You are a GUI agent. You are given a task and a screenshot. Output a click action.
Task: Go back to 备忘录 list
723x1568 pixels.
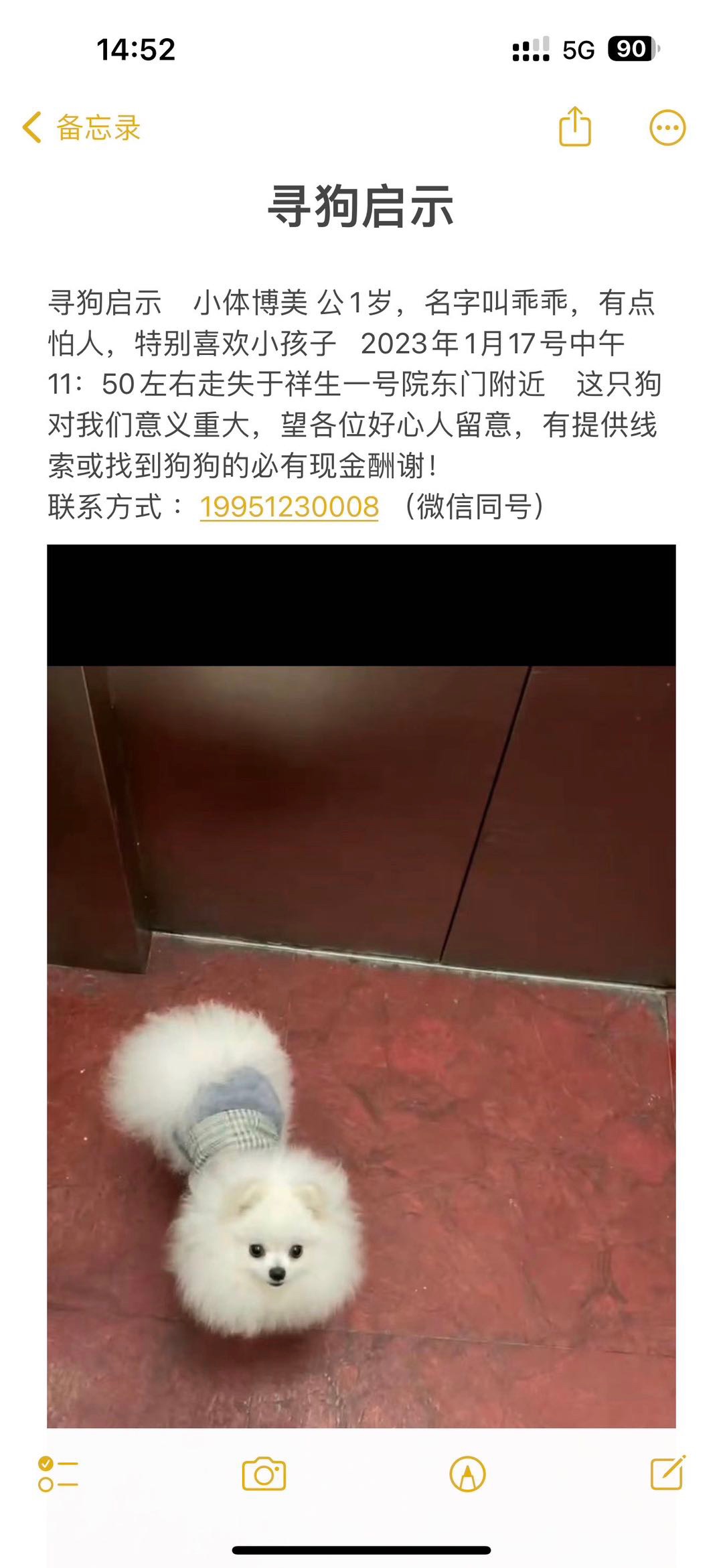(x=81, y=127)
